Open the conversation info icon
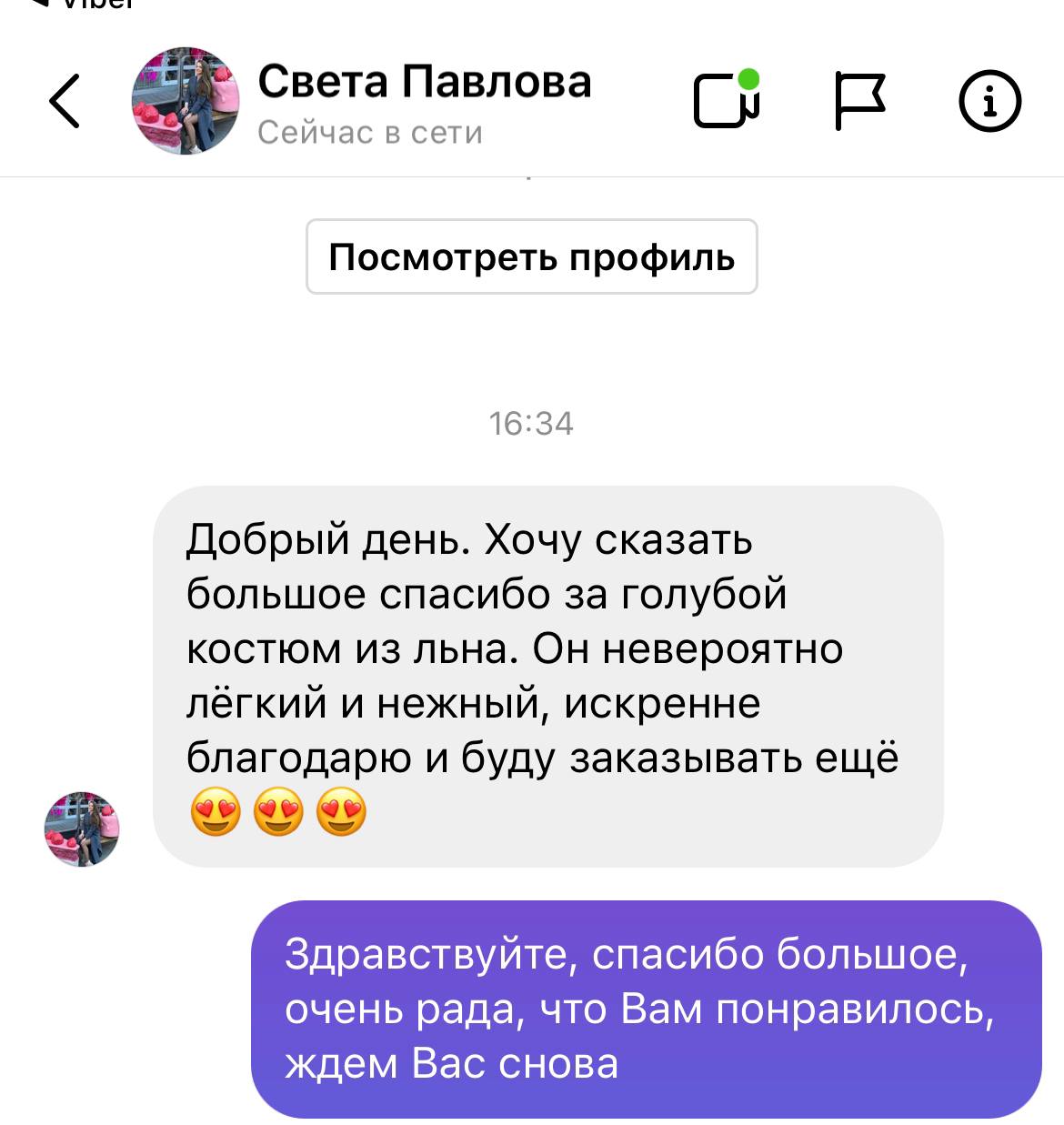This screenshot has height=1125, width=1064. [990, 101]
